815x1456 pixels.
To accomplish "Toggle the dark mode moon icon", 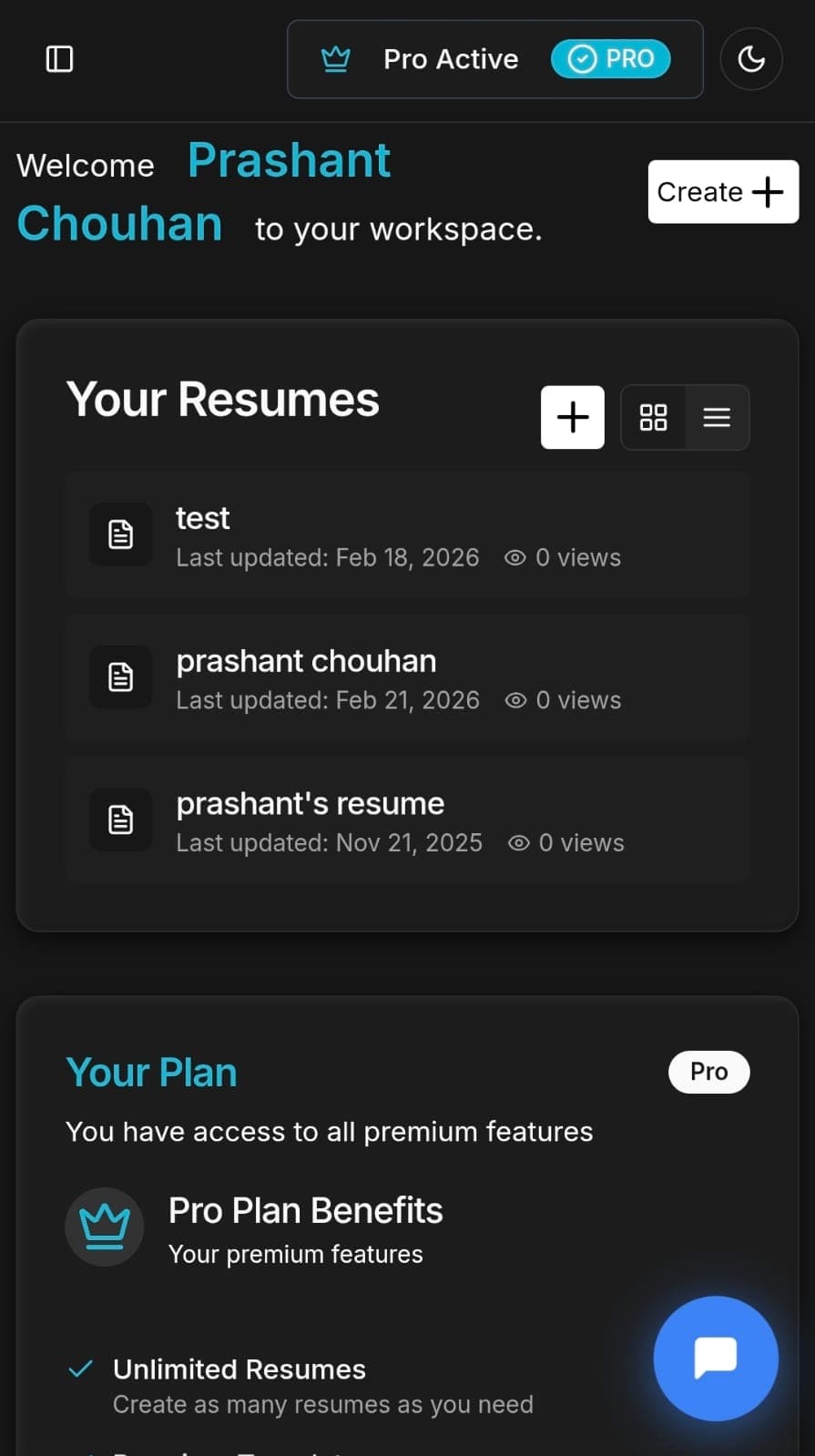I will pyautogui.click(x=750, y=59).
